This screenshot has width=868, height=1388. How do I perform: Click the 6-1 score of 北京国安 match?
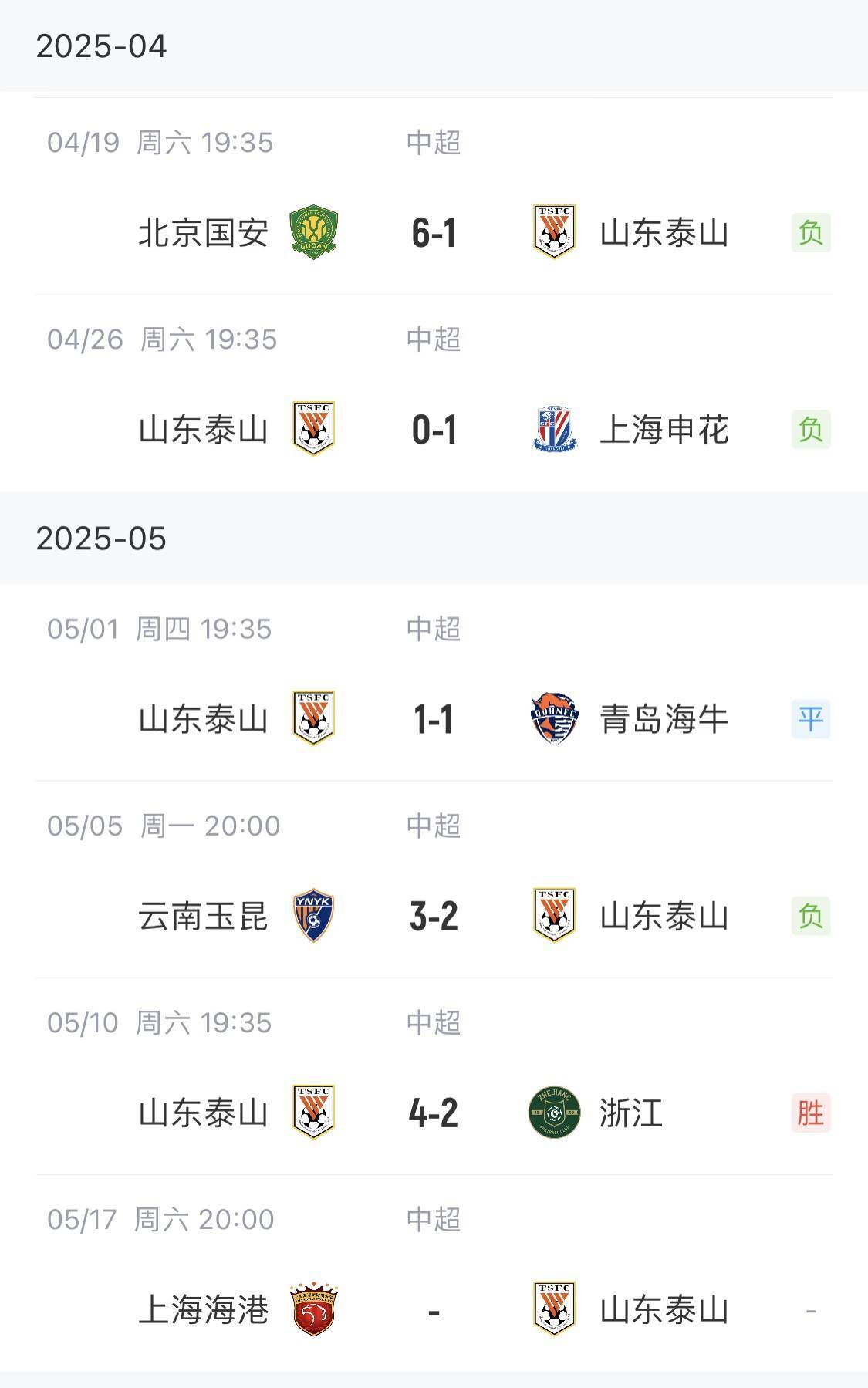pos(434,230)
